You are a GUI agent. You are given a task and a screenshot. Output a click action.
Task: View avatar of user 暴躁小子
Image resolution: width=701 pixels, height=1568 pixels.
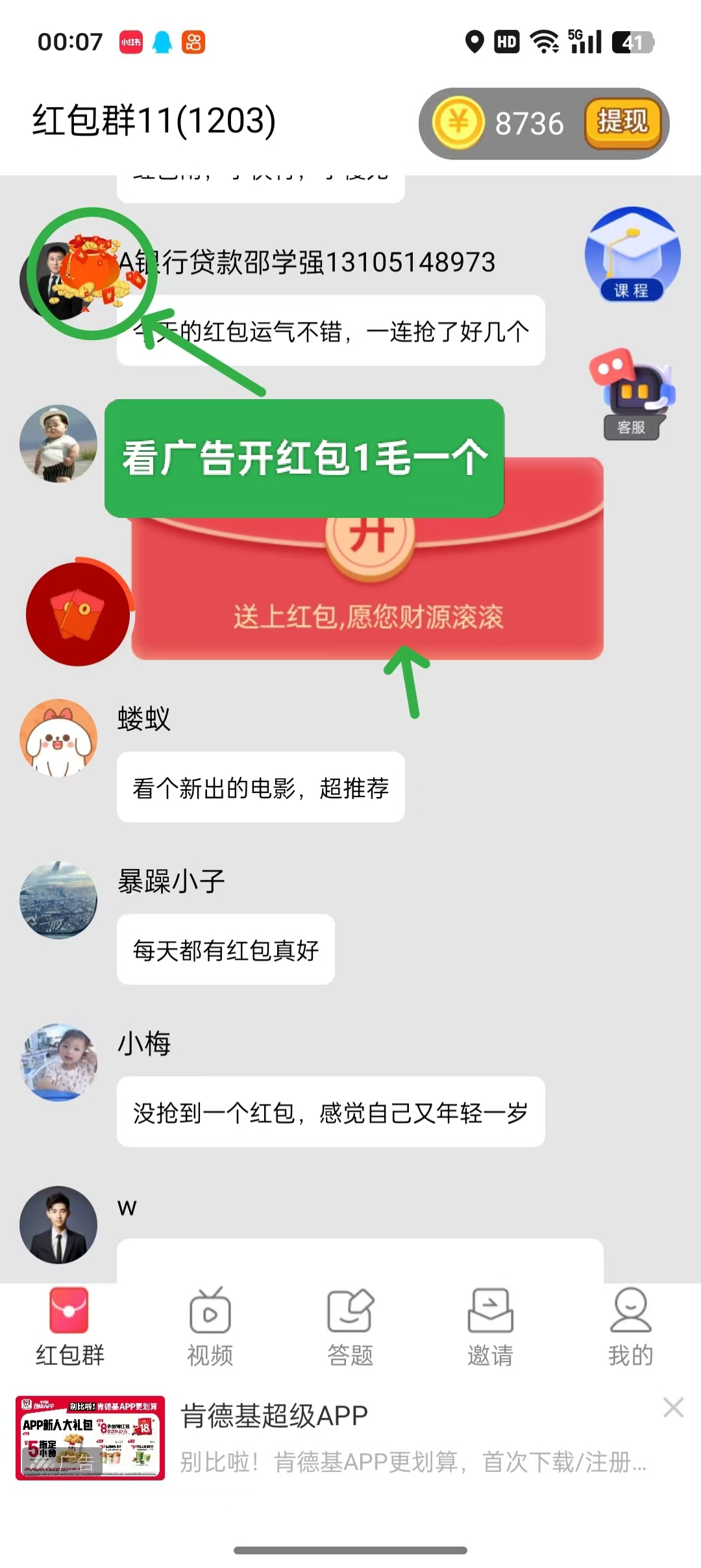pyautogui.click(x=58, y=900)
